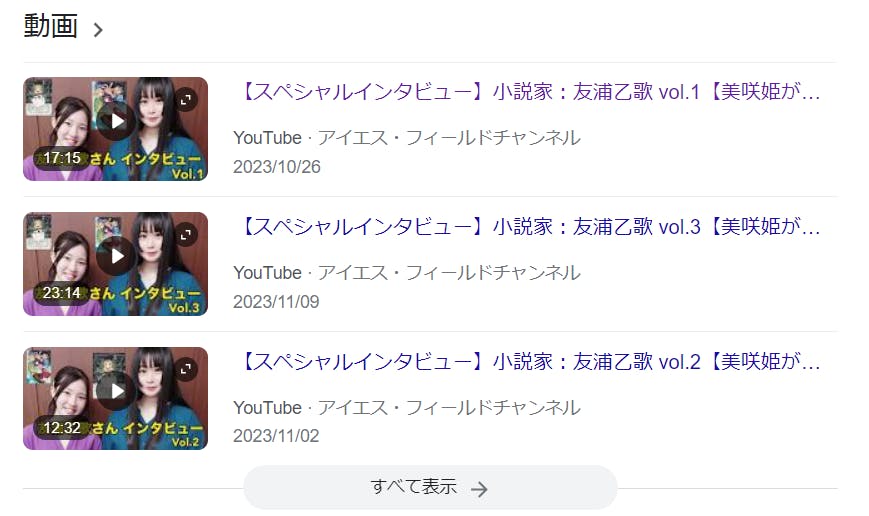Expand preview on the Vol.2 thumbnail
Screen dimensions: 869x516
(x=186, y=369)
